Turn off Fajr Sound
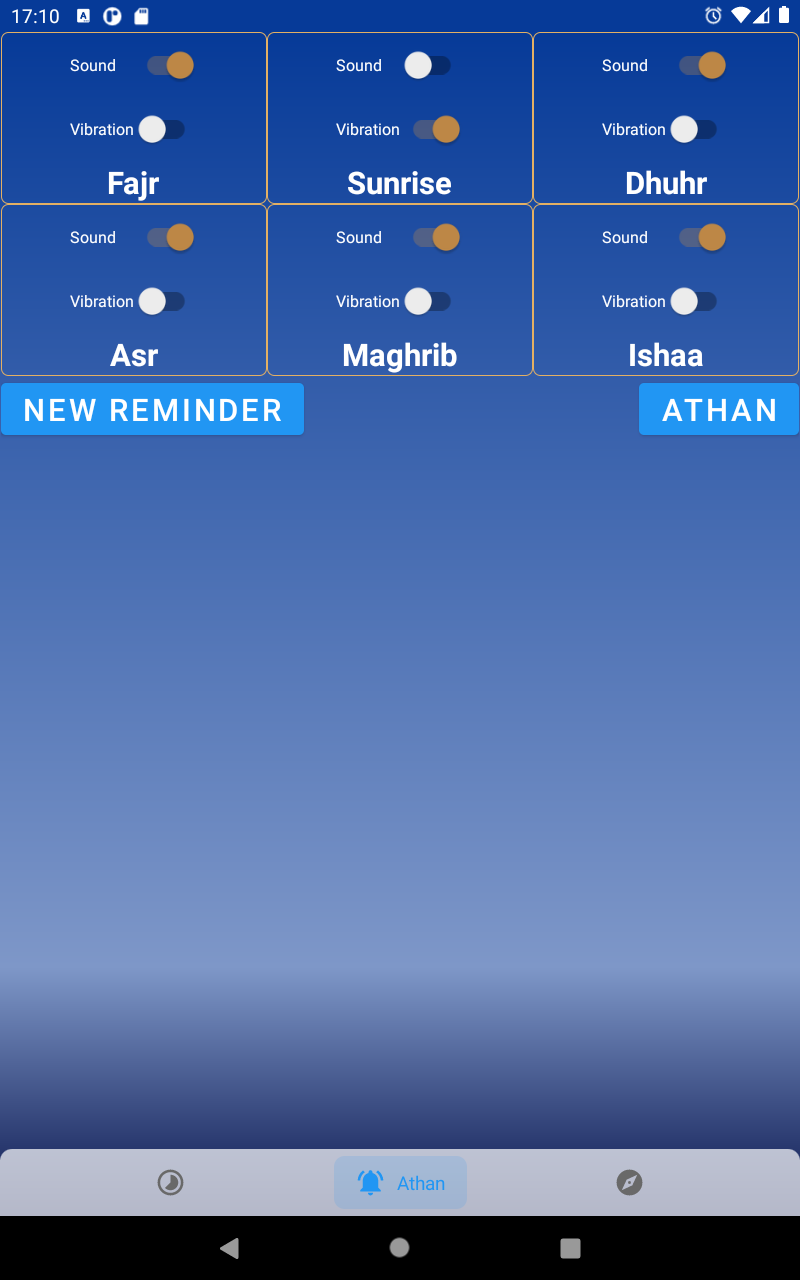The height and width of the screenshot is (1280, 800). [171, 65]
